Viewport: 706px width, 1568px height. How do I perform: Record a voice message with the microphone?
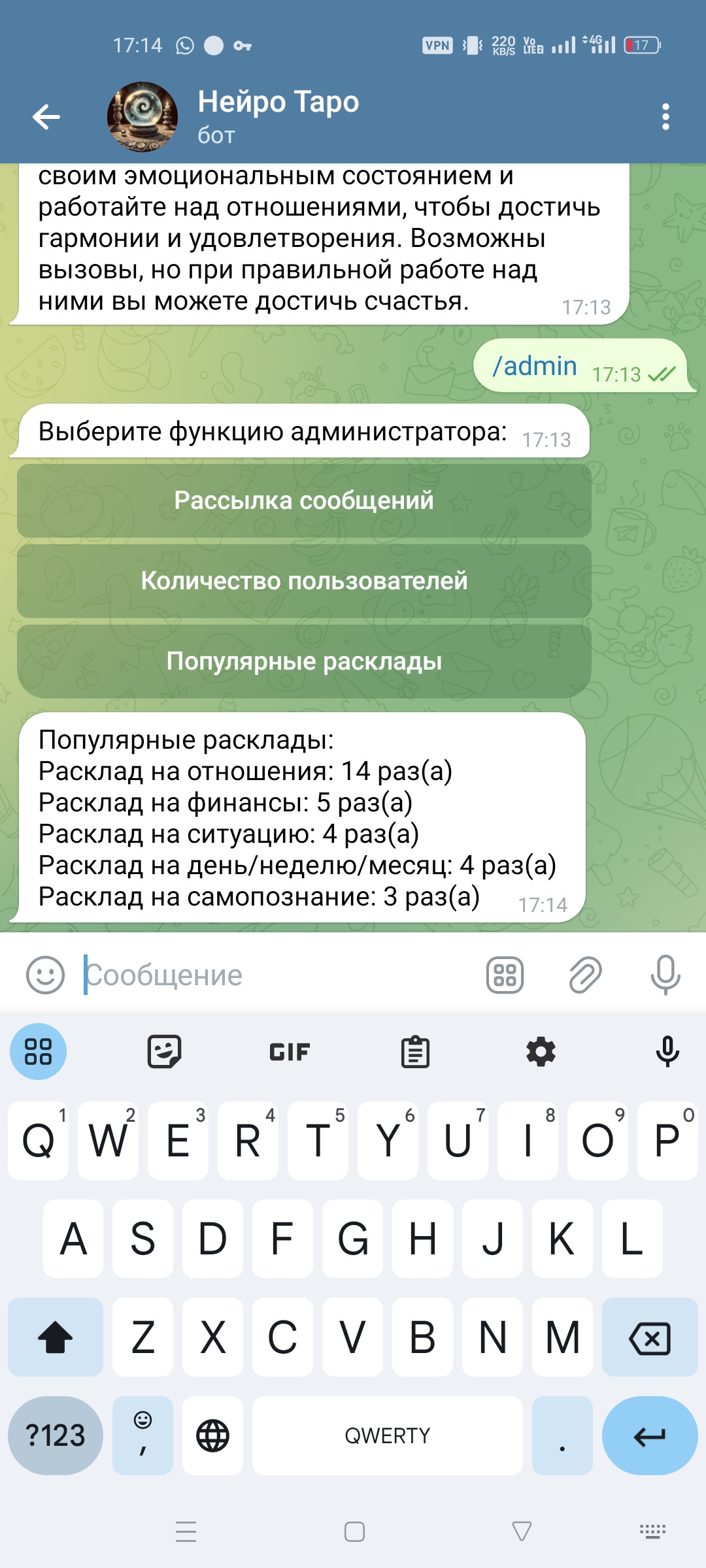665,975
